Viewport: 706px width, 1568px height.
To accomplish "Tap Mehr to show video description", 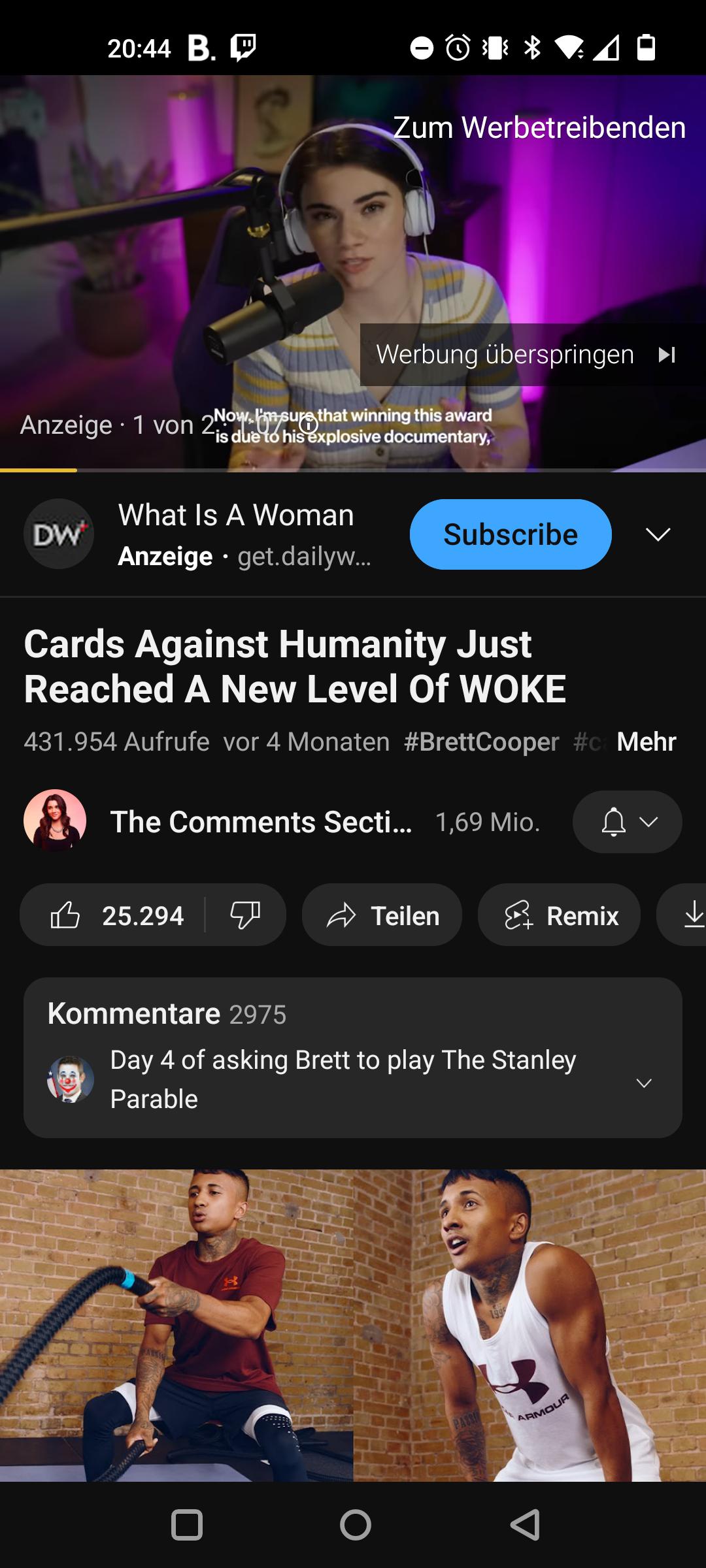I will pos(646,742).
